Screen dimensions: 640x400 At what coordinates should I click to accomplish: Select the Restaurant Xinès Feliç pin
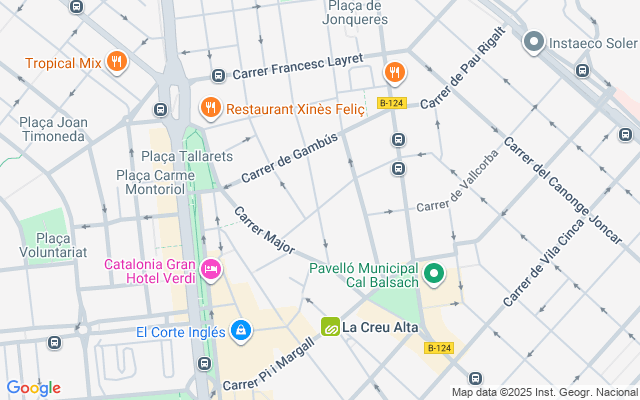pyautogui.click(x=209, y=107)
